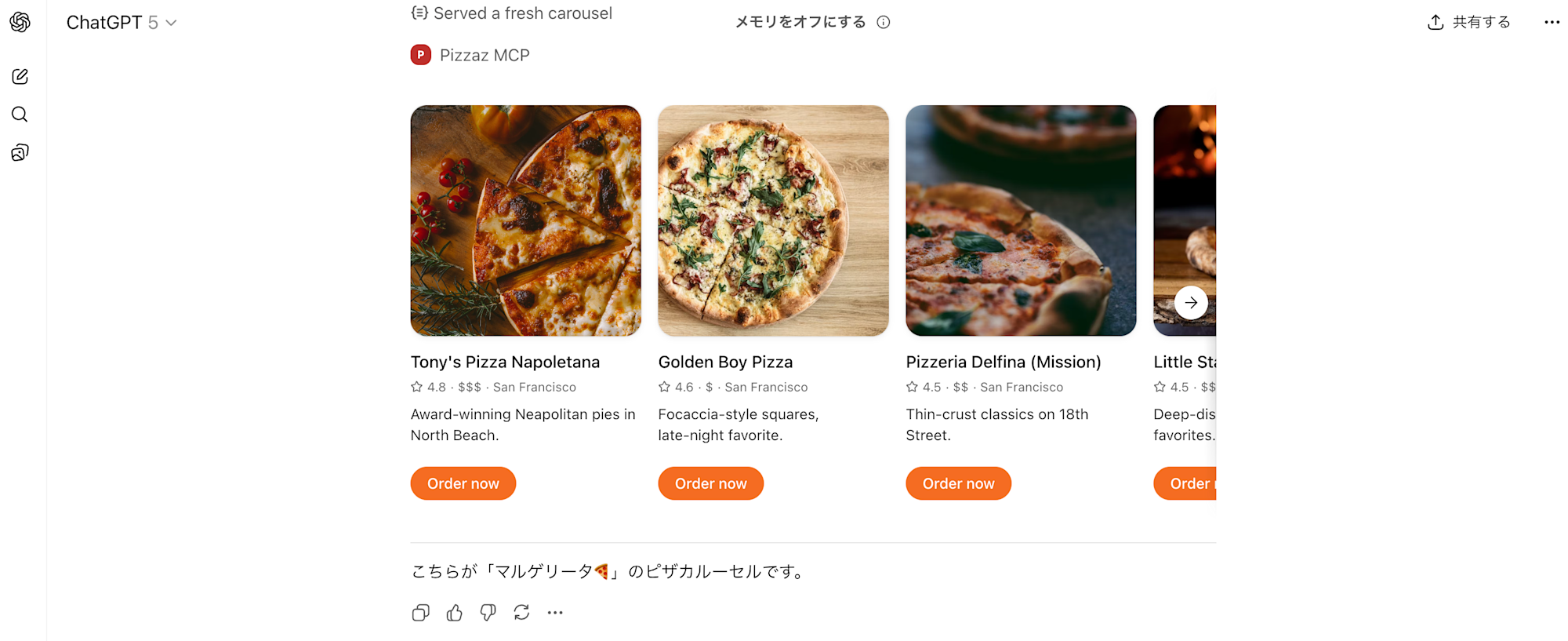1568x641 pixels.
Task: Open the library icon in the sidebar
Action: click(x=20, y=152)
